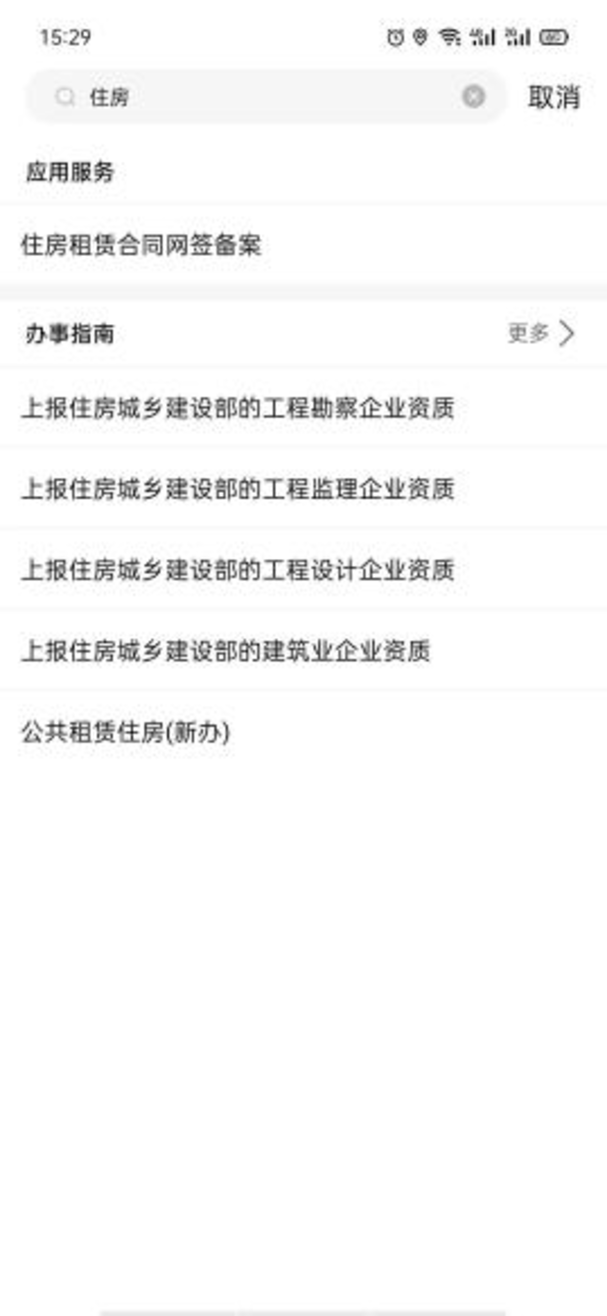Tap 取消 to cancel the search
Image resolution: width=607 pixels, height=1316 pixels.
pos(554,97)
